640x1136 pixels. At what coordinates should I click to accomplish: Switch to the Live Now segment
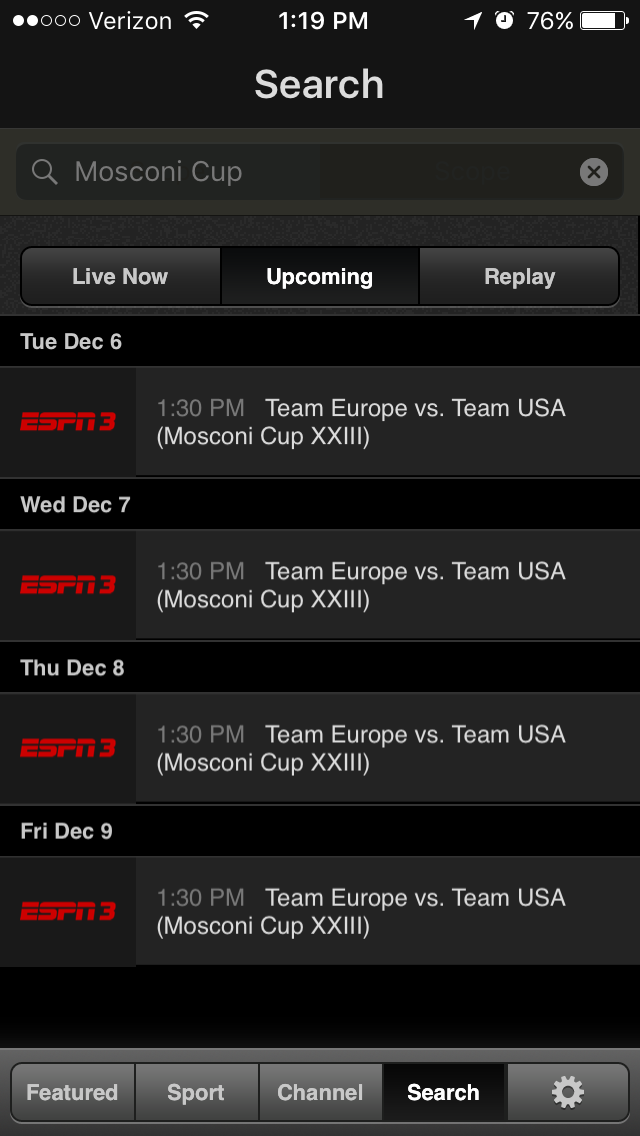(x=120, y=277)
